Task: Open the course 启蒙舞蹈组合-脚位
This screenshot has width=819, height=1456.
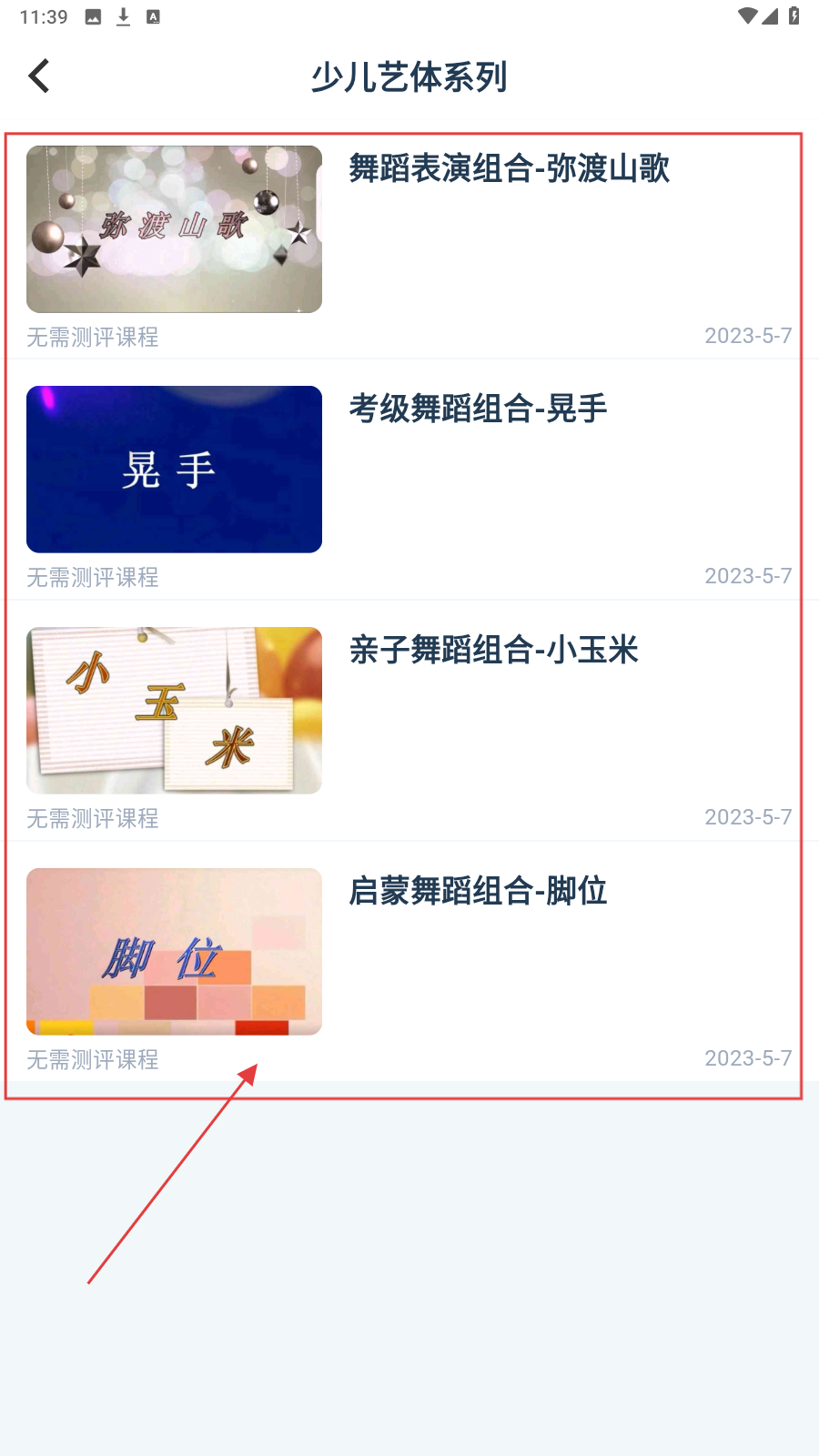Action: tap(478, 892)
